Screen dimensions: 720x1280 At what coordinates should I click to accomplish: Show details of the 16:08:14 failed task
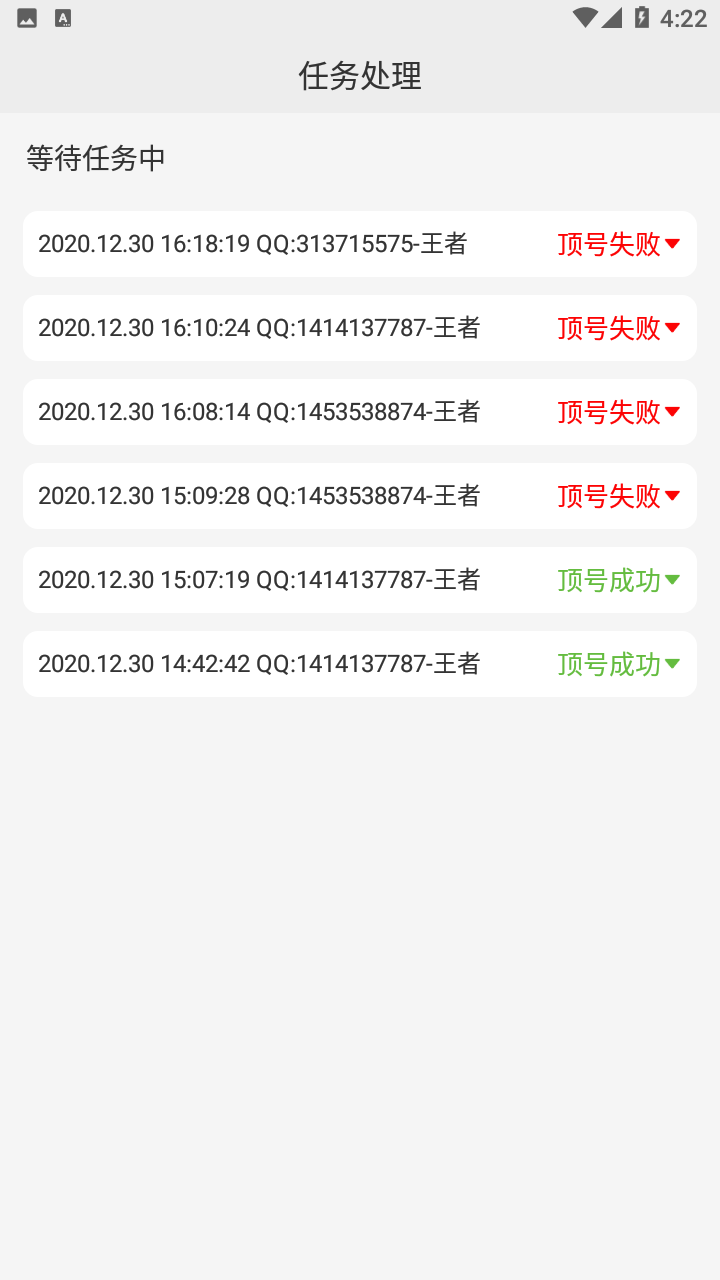pyautogui.click(x=672, y=412)
